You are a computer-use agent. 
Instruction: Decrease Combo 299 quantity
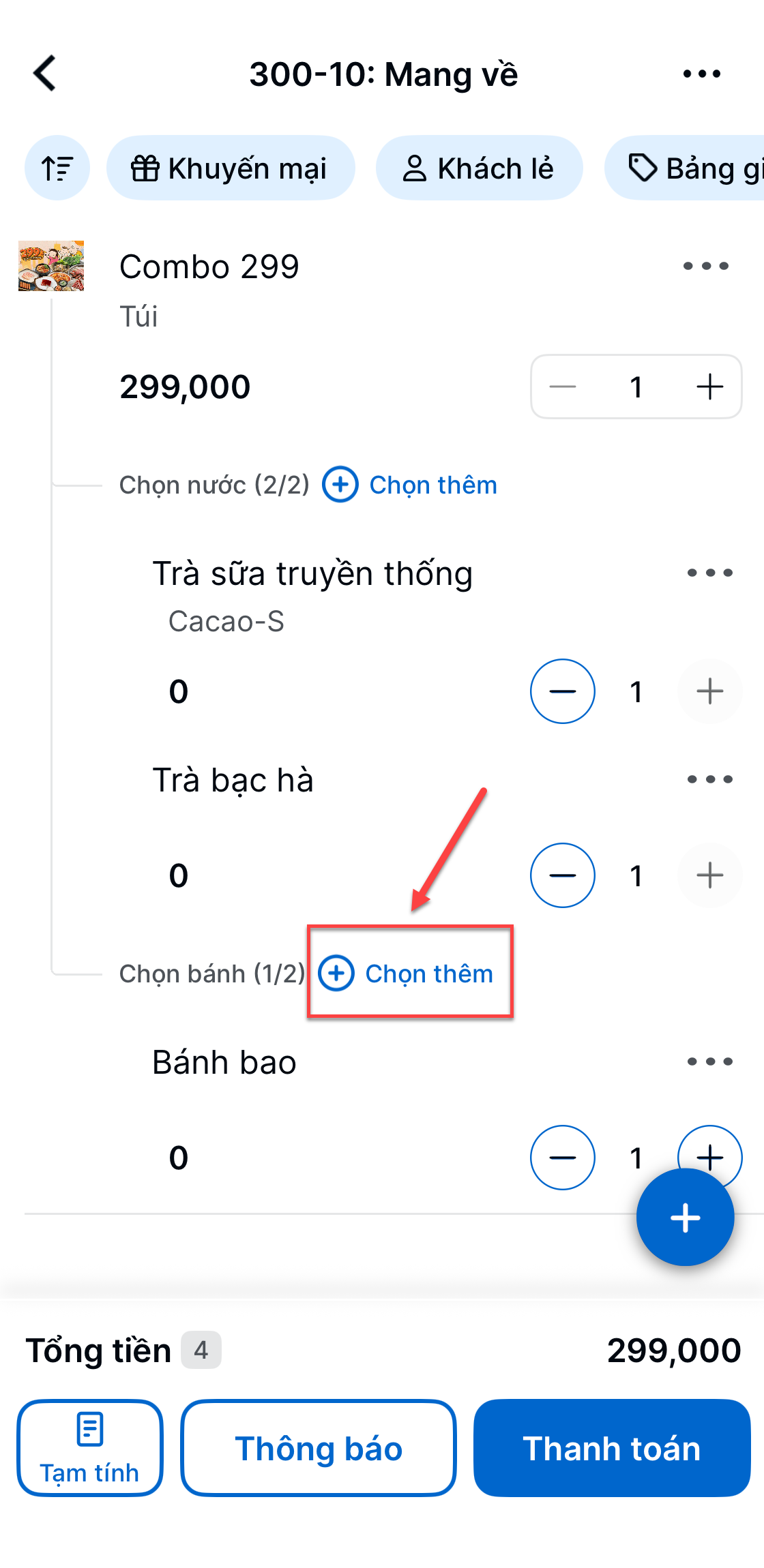(563, 387)
